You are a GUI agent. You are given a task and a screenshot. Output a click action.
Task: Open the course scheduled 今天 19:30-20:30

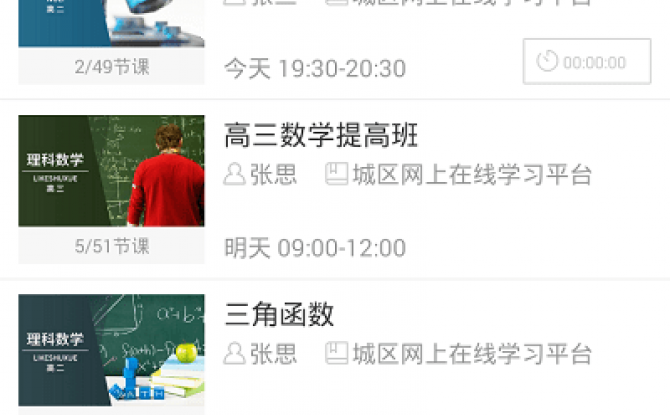[x=314, y=68]
